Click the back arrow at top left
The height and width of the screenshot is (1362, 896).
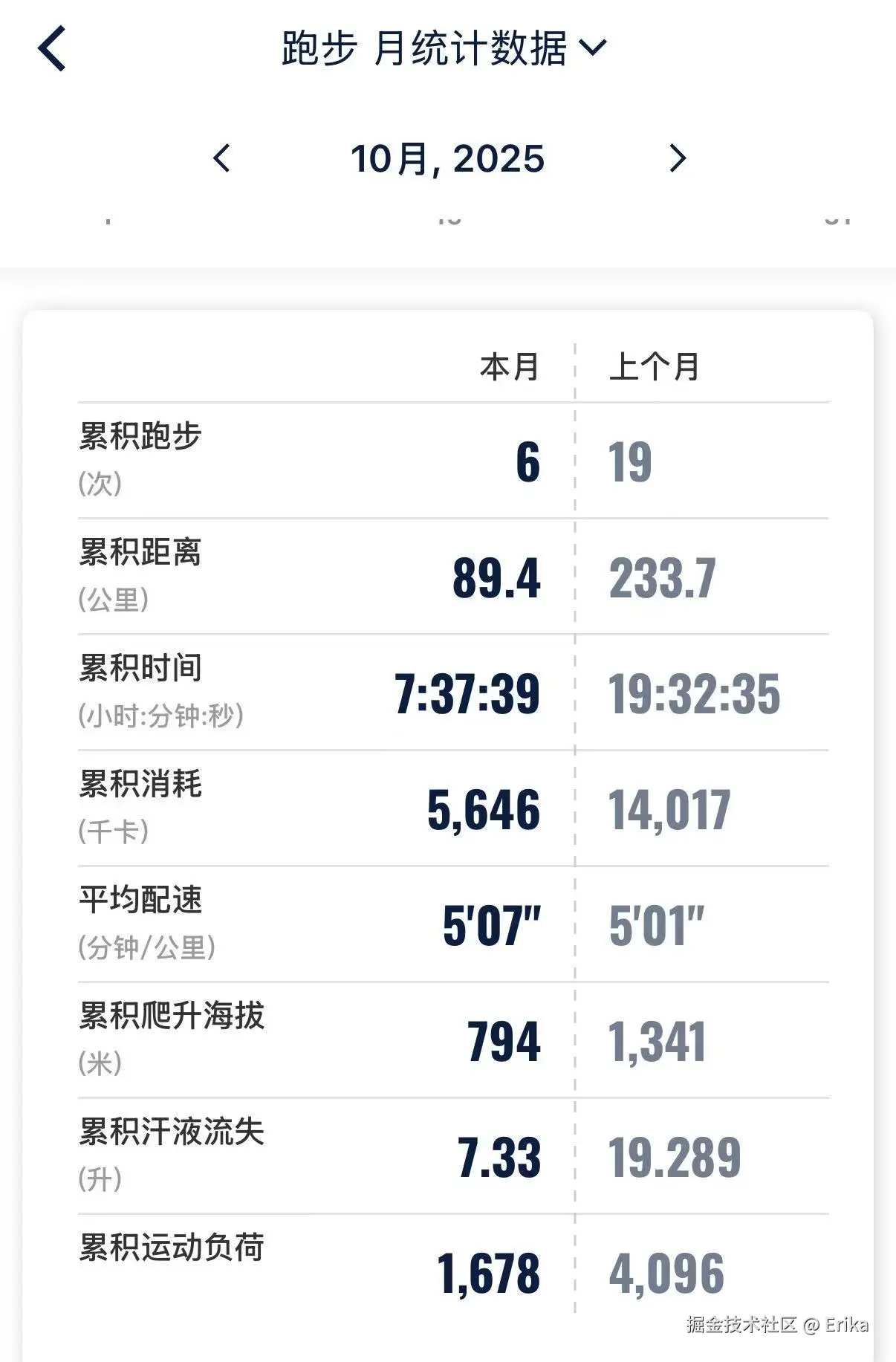[51, 49]
